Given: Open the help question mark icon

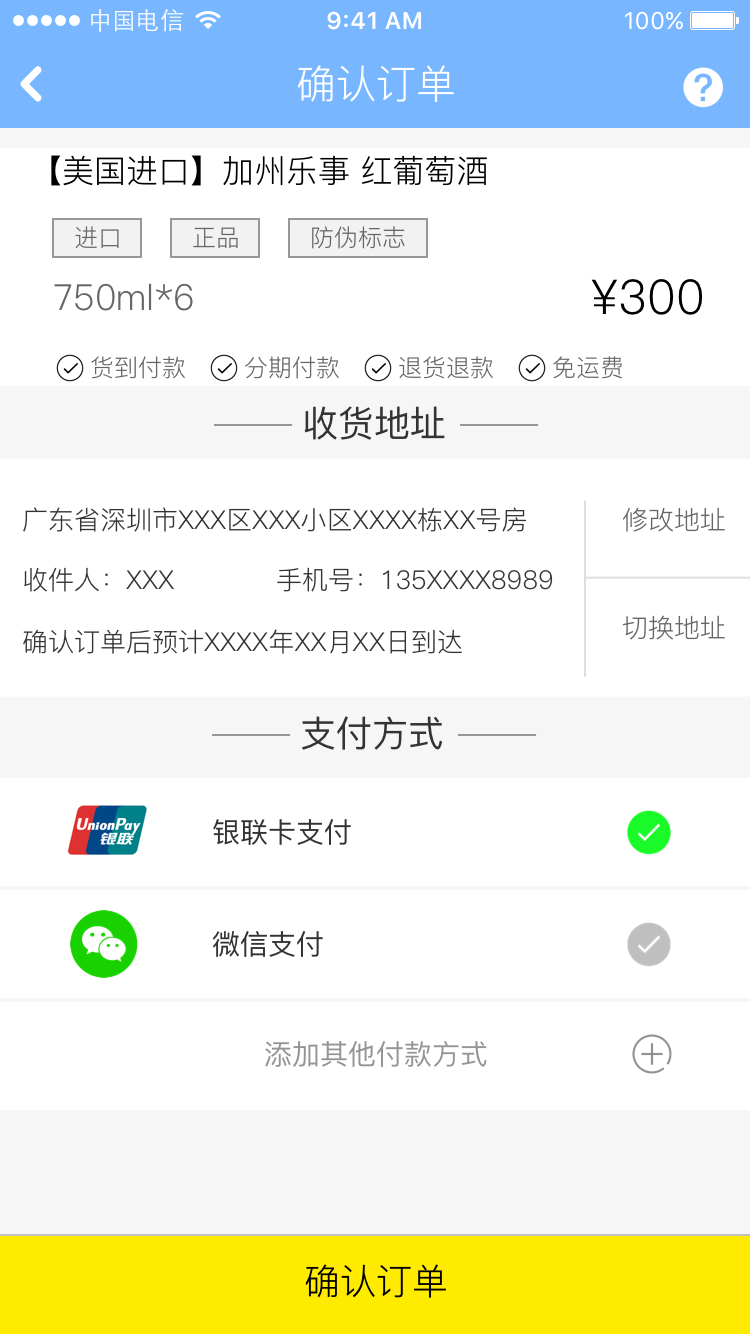Looking at the screenshot, I should (x=702, y=88).
